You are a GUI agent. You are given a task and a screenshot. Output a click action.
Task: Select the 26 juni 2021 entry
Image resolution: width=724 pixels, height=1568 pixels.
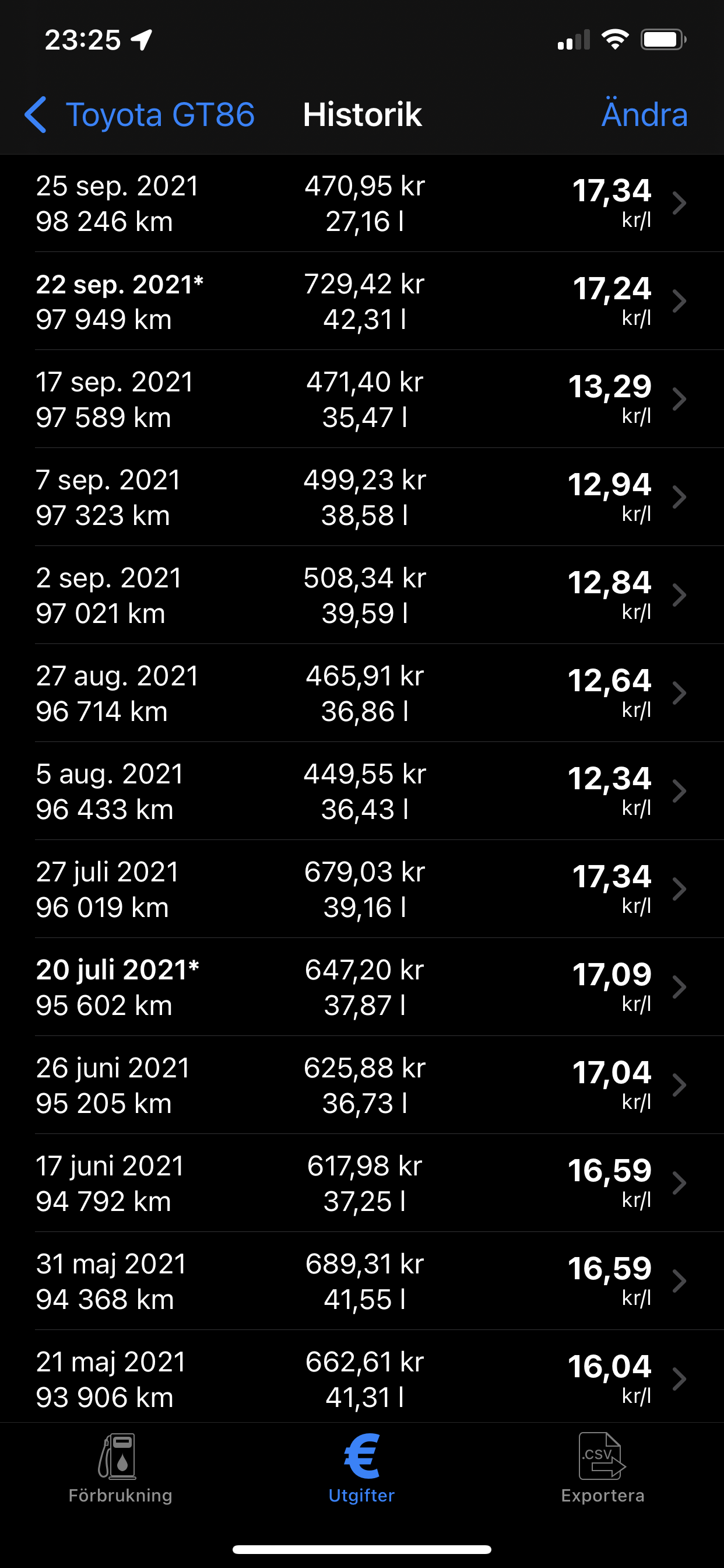click(x=362, y=1086)
